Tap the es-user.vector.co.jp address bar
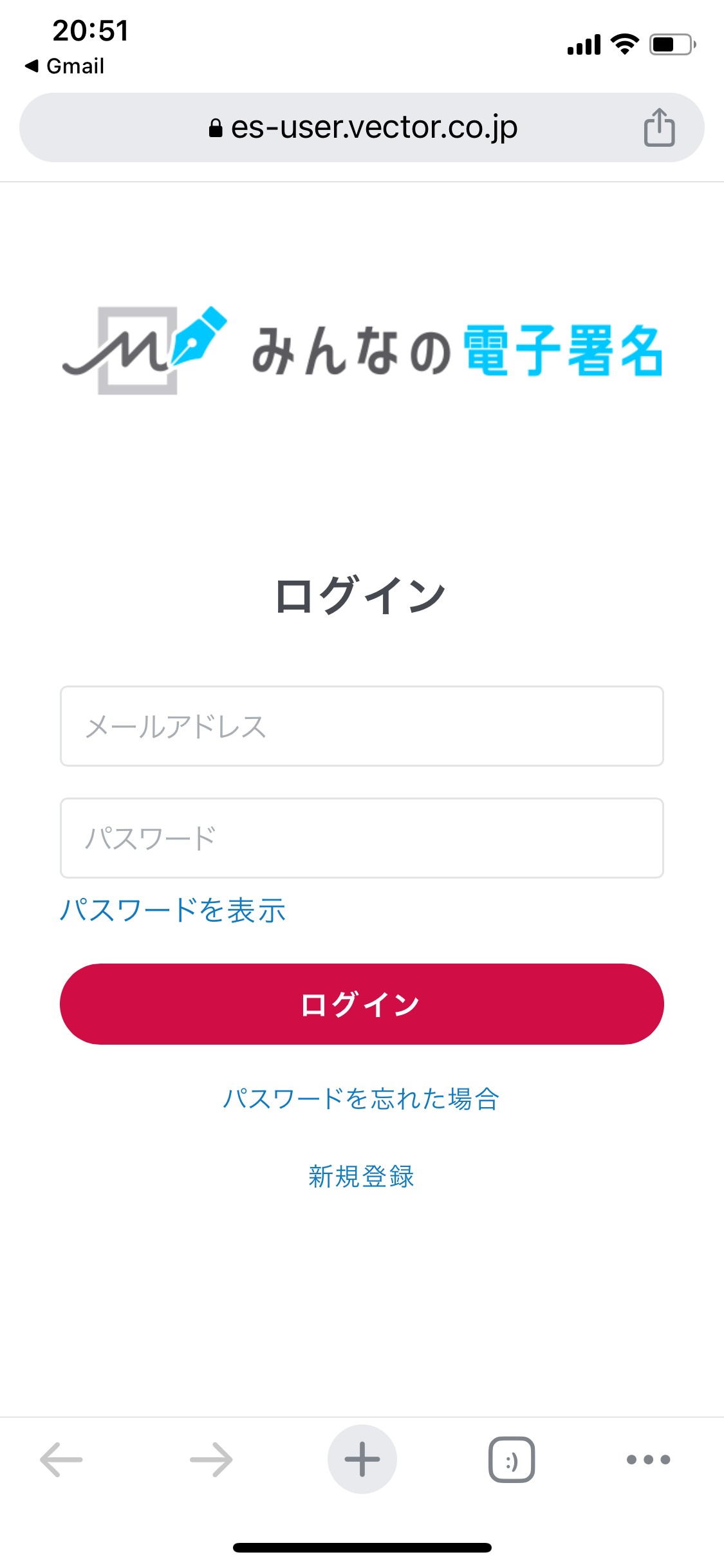This screenshot has width=724, height=1568. [x=362, y=127]
